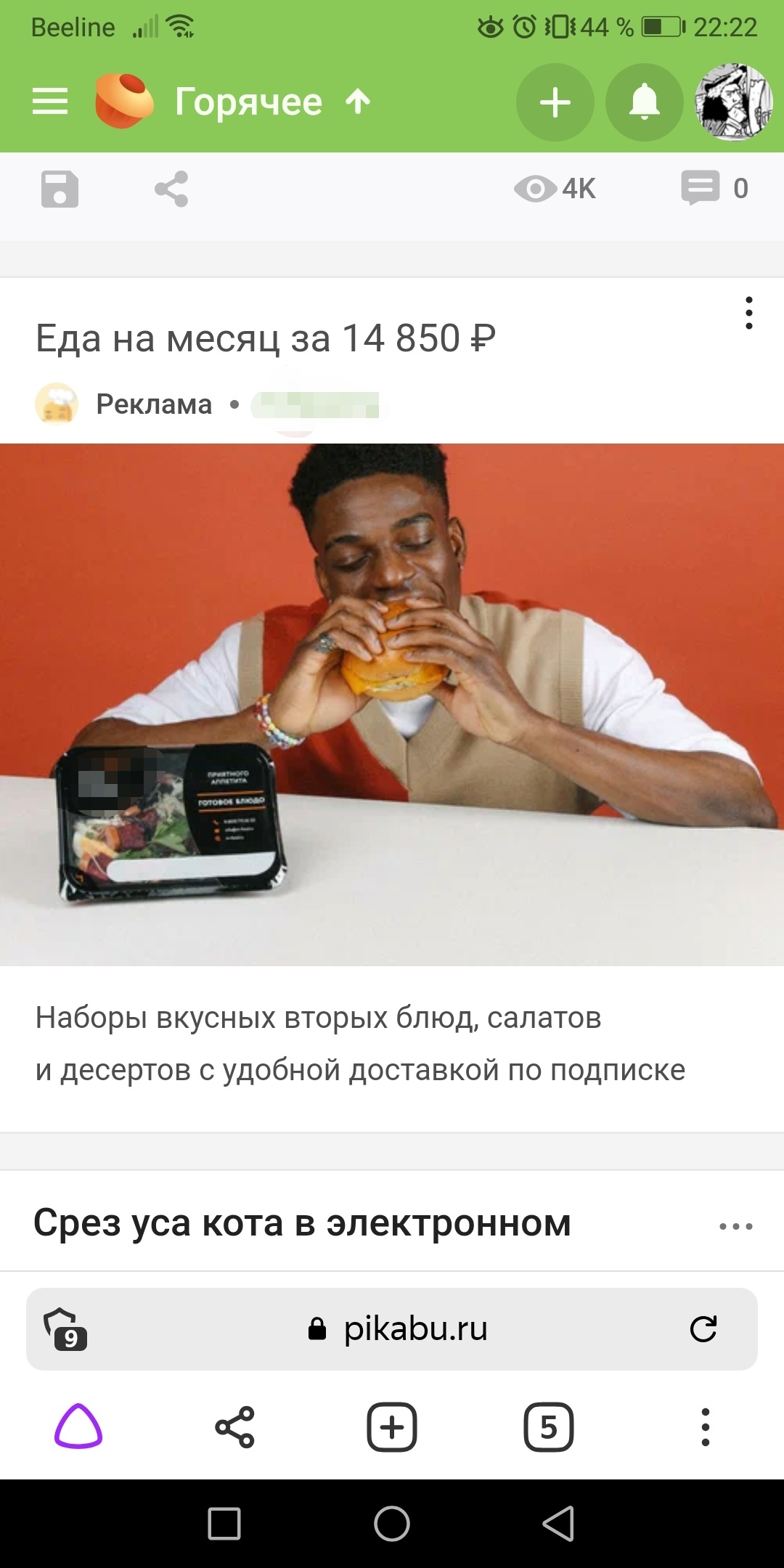Open the user profile avatar
The height and width of the screenshot is (1568, 784).
[733, 102]
